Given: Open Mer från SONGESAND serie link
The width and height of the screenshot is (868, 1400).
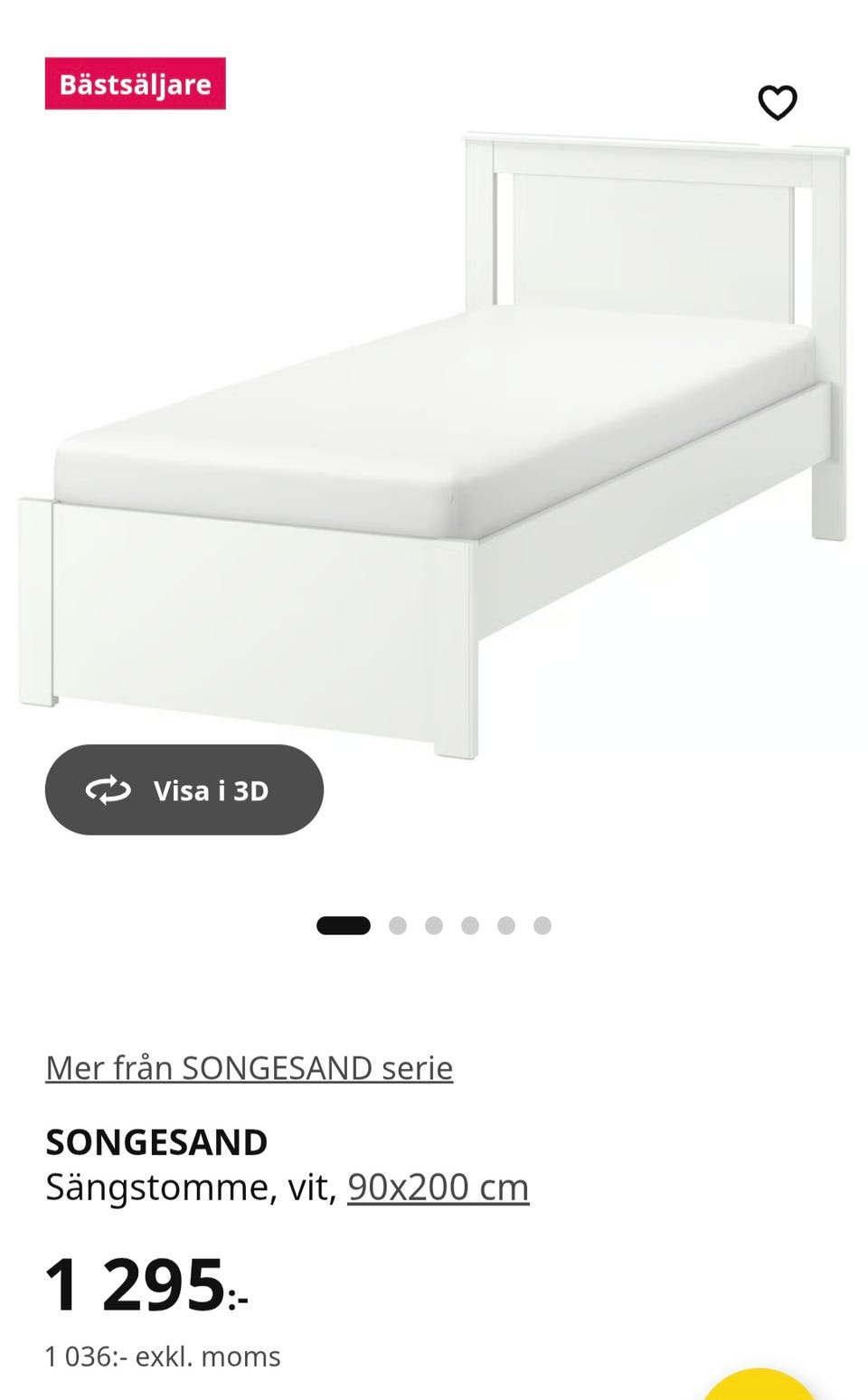Looking at the screenshot, I should pyautogui.click(x=249, y=1068).
